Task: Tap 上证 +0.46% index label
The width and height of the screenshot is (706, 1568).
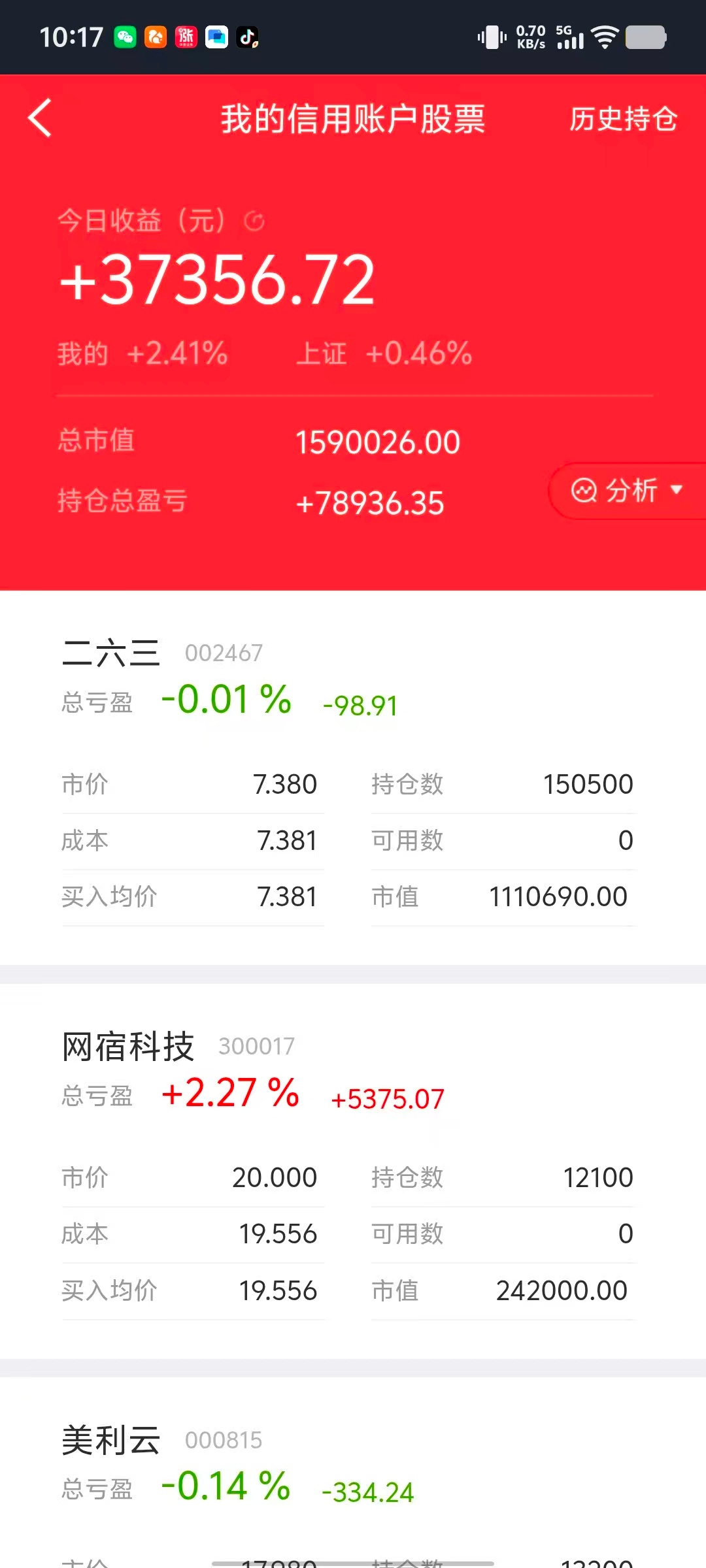Action: coord(384,353)
